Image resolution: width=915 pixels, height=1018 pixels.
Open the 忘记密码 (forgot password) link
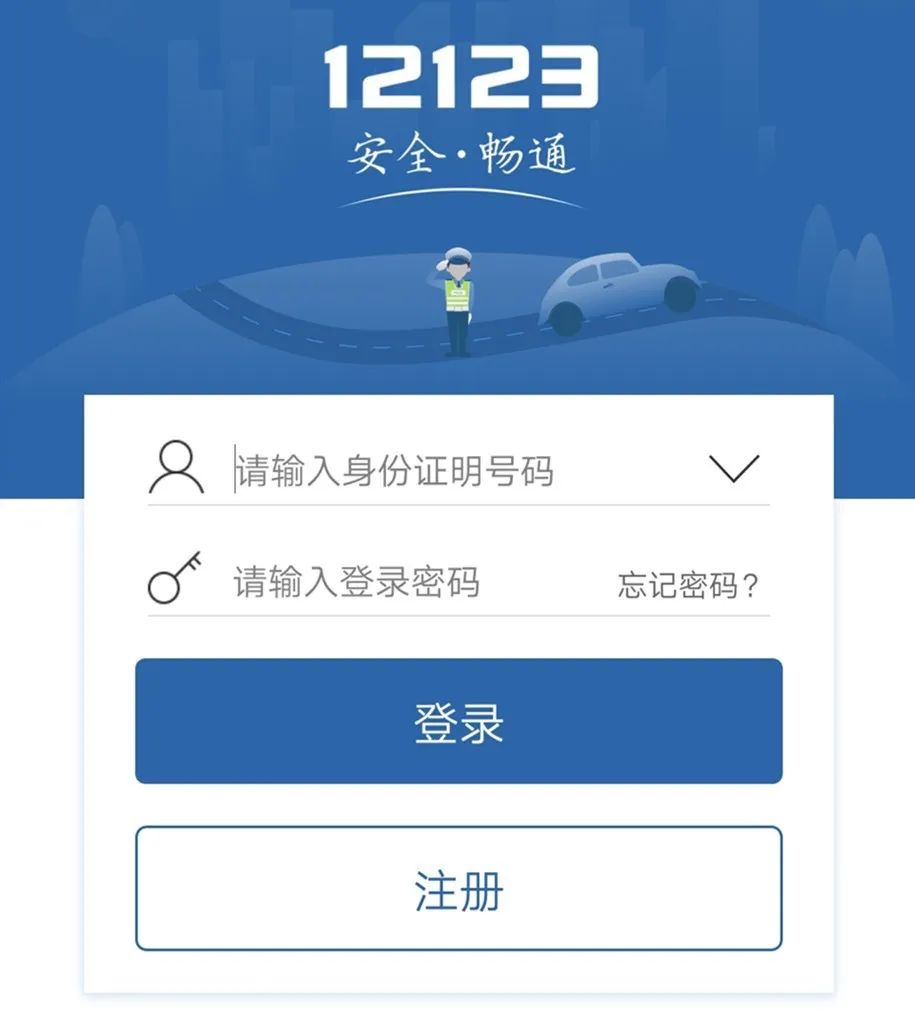coord(687,584)
